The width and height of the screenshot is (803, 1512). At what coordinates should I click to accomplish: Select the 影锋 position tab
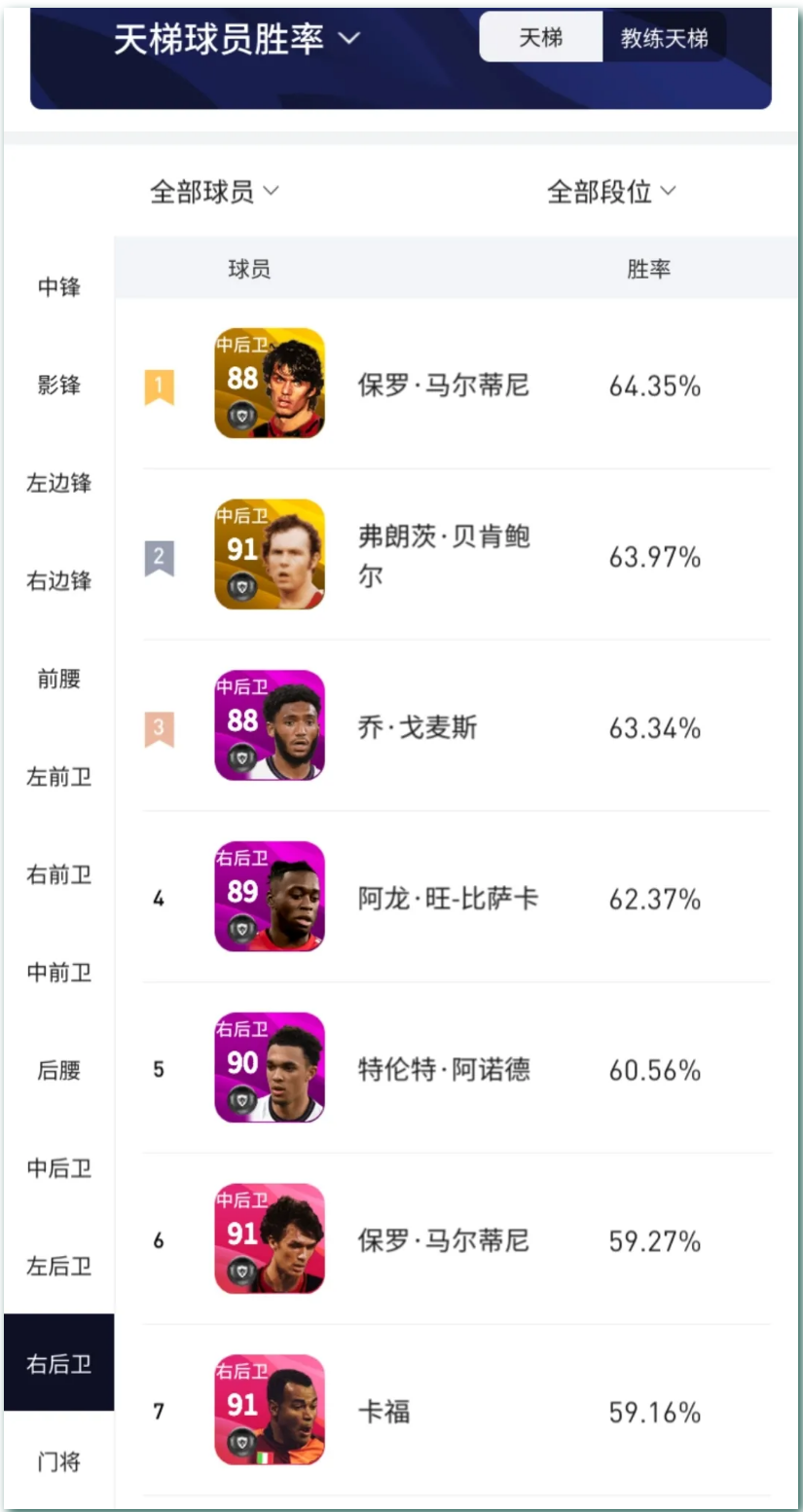(59, 386)
